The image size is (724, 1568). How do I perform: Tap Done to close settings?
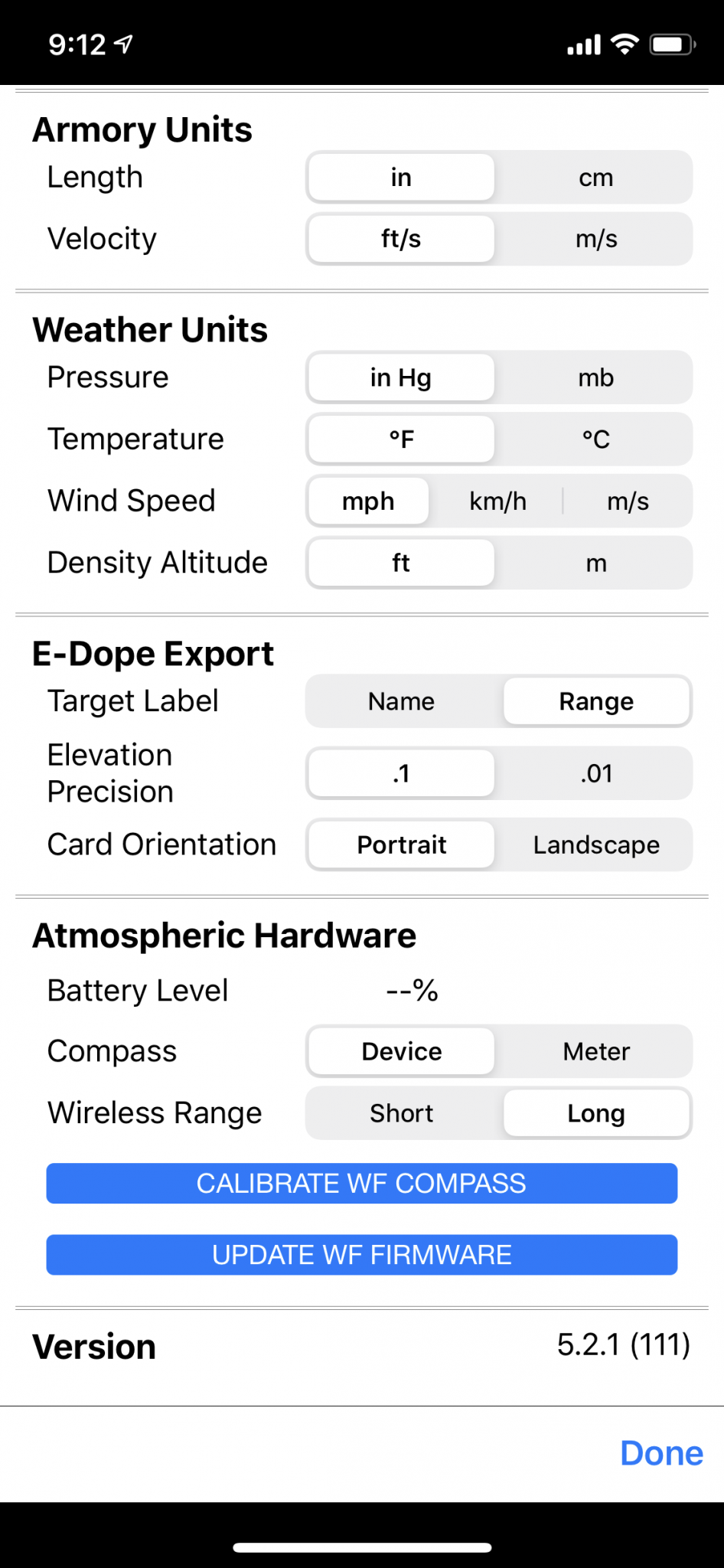[x=660, y=1453]
